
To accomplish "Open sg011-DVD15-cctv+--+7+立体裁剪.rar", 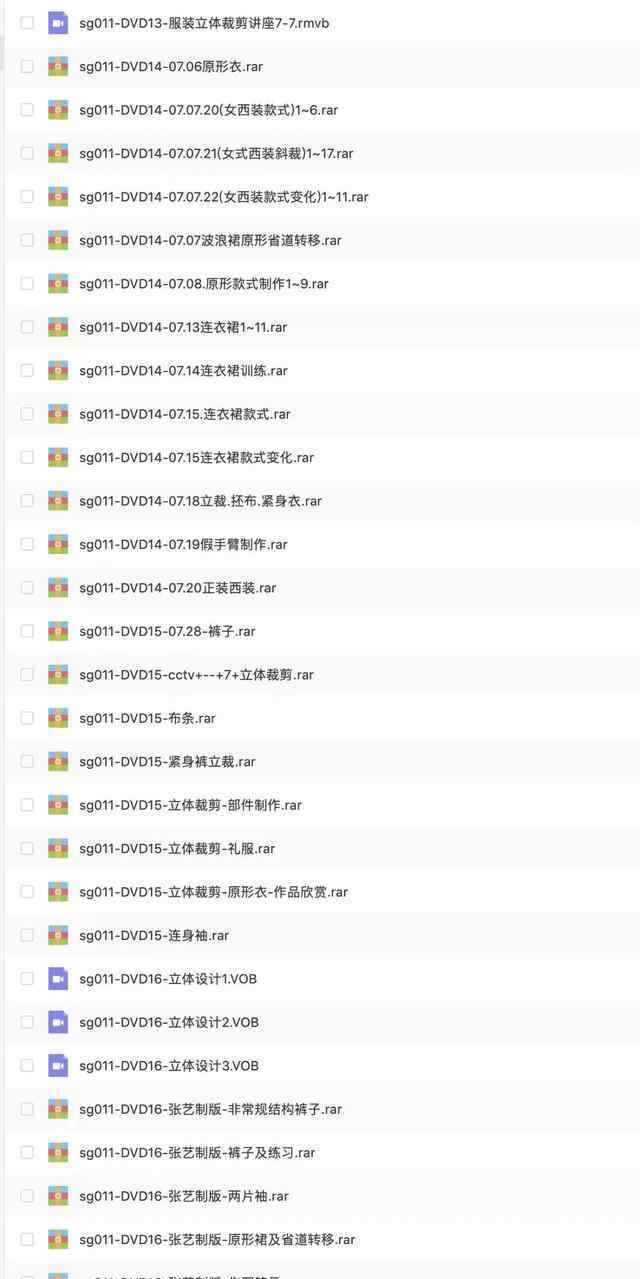I will point(196,675).
